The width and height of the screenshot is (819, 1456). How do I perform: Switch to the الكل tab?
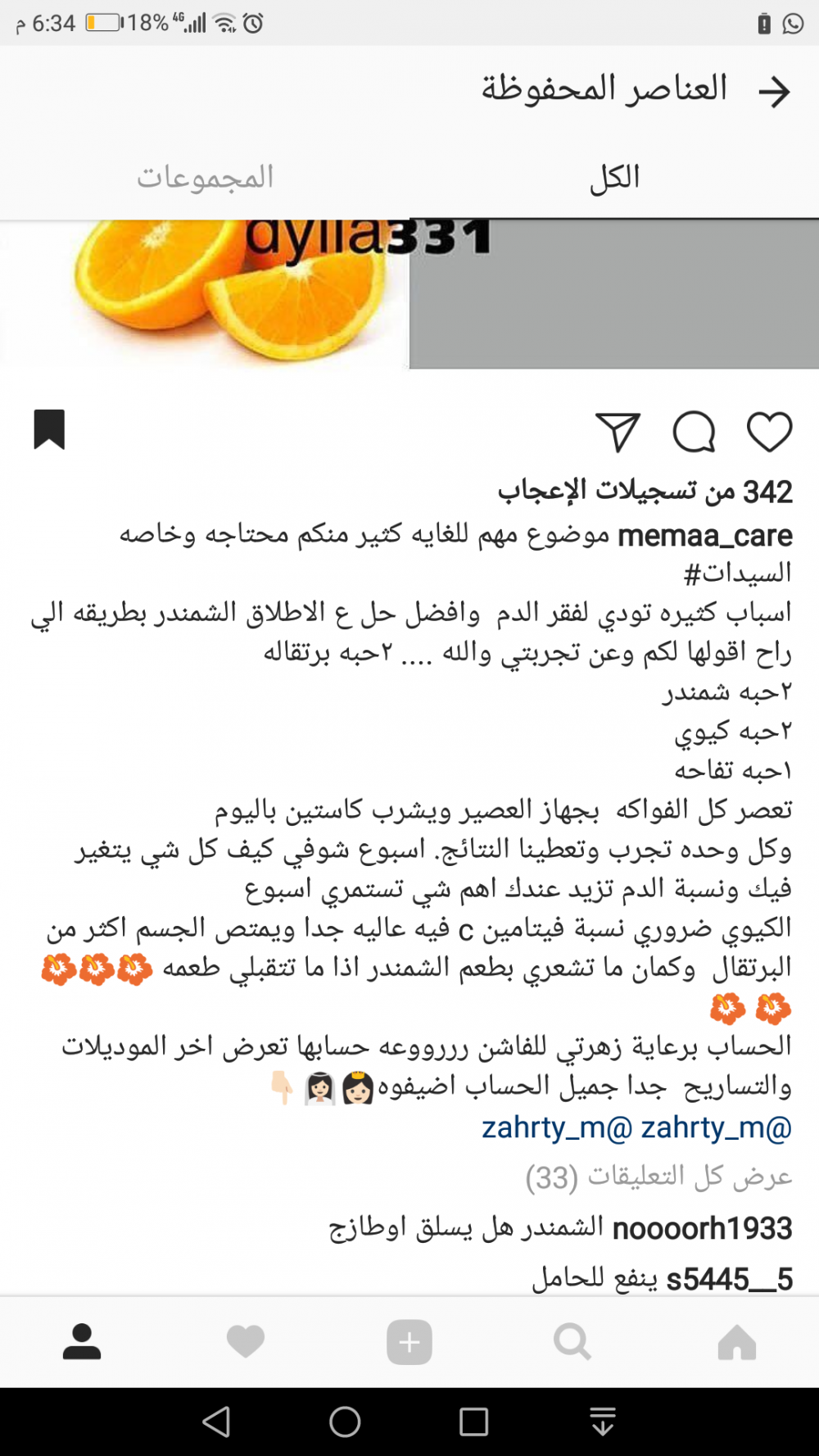tap(614, 177)
